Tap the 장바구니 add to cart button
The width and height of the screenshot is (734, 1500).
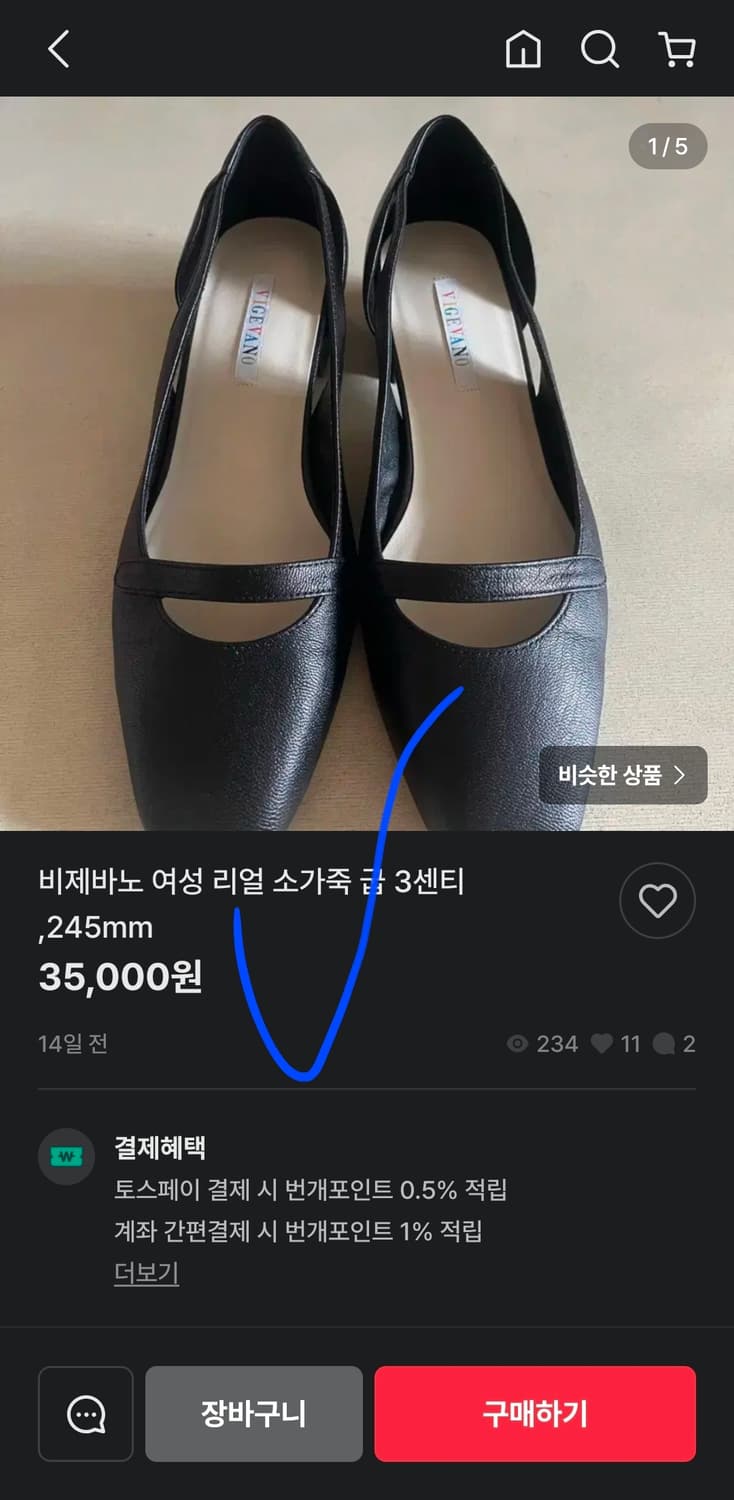point(253,1413)
